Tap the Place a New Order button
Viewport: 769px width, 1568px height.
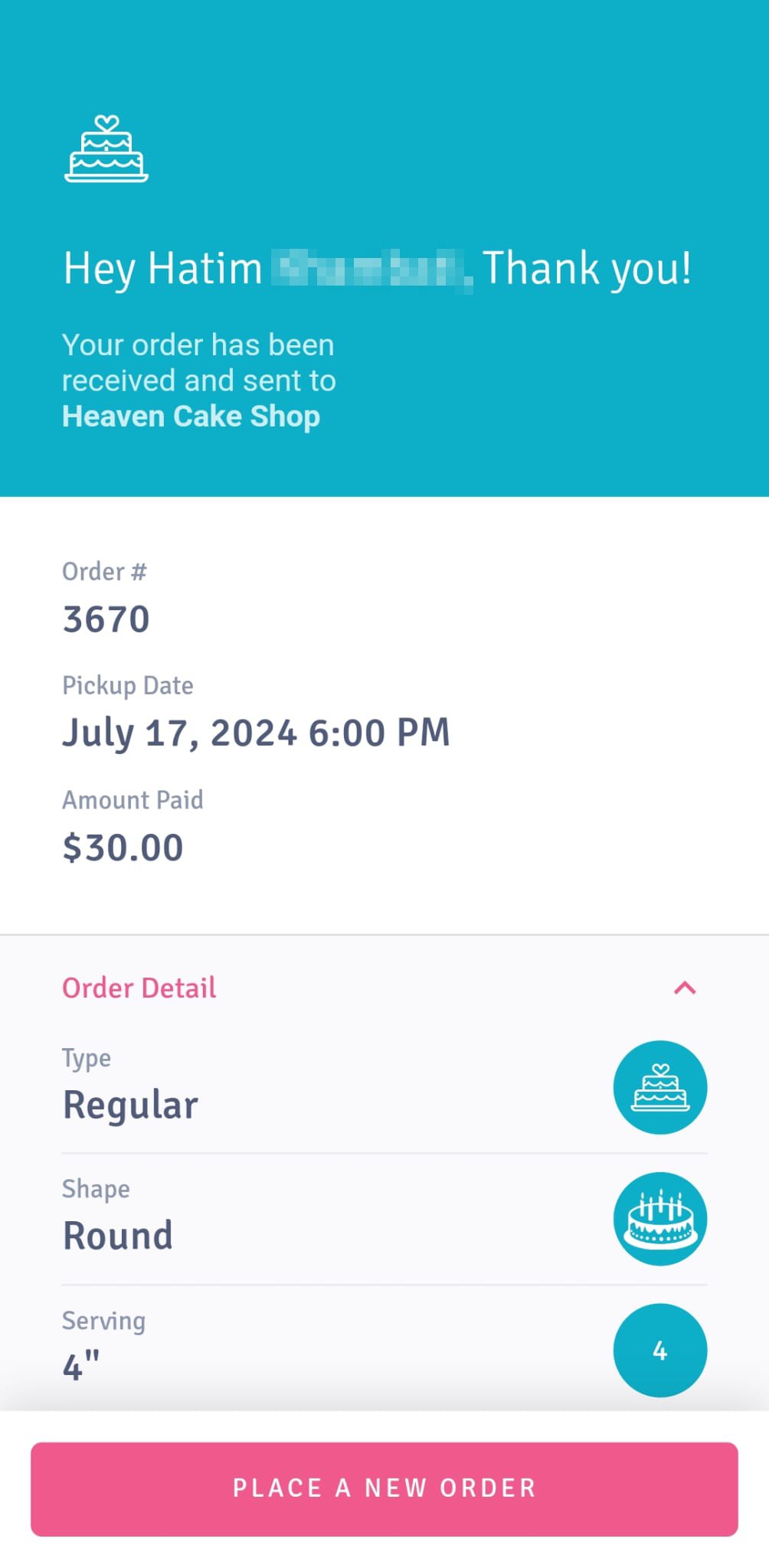(x=384, y=1488)
